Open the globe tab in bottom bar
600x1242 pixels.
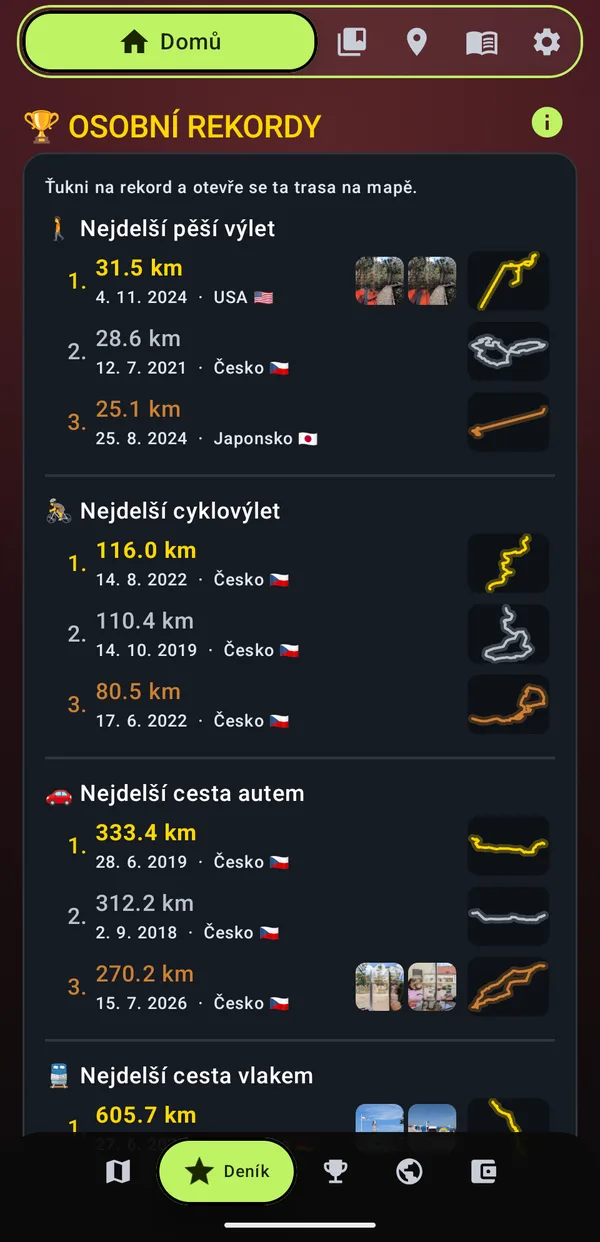(409, 1171)
